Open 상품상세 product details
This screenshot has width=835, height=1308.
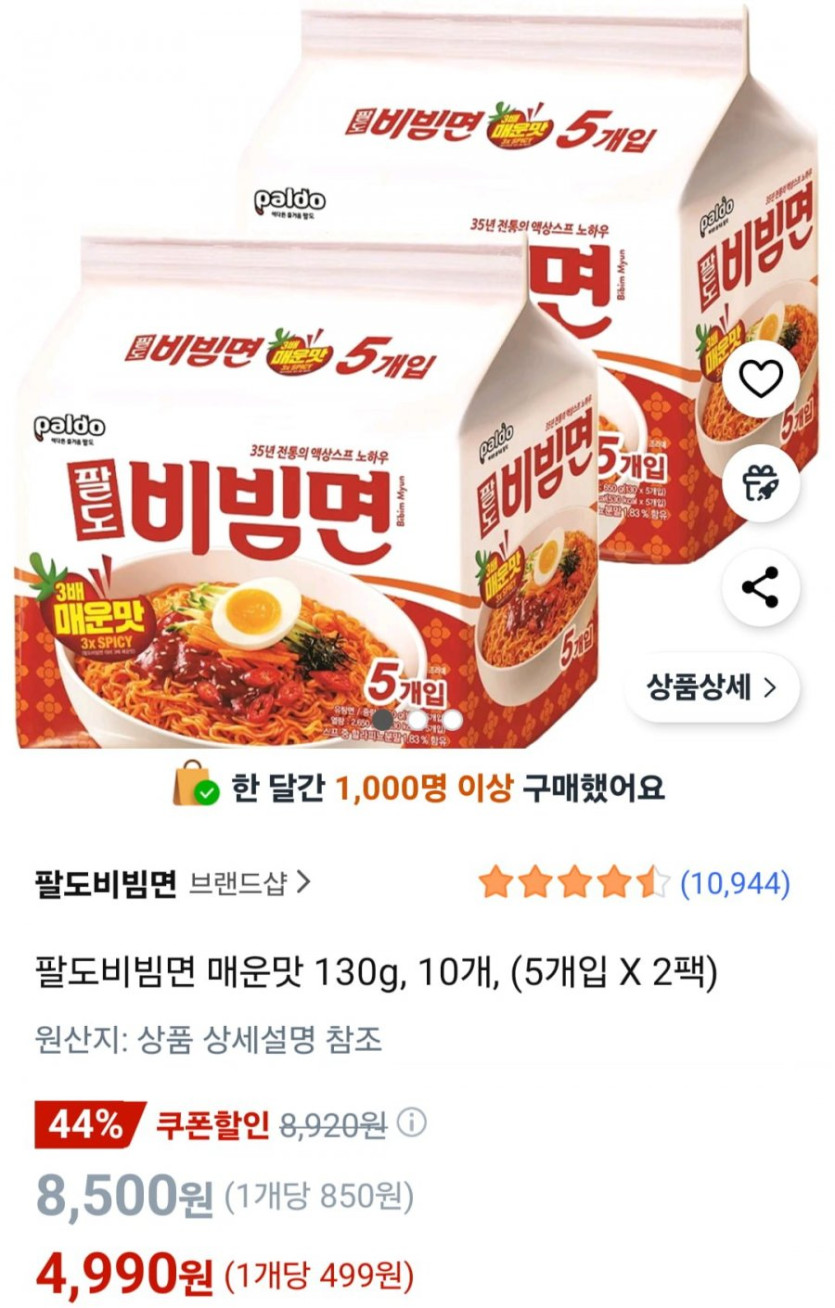711,687
